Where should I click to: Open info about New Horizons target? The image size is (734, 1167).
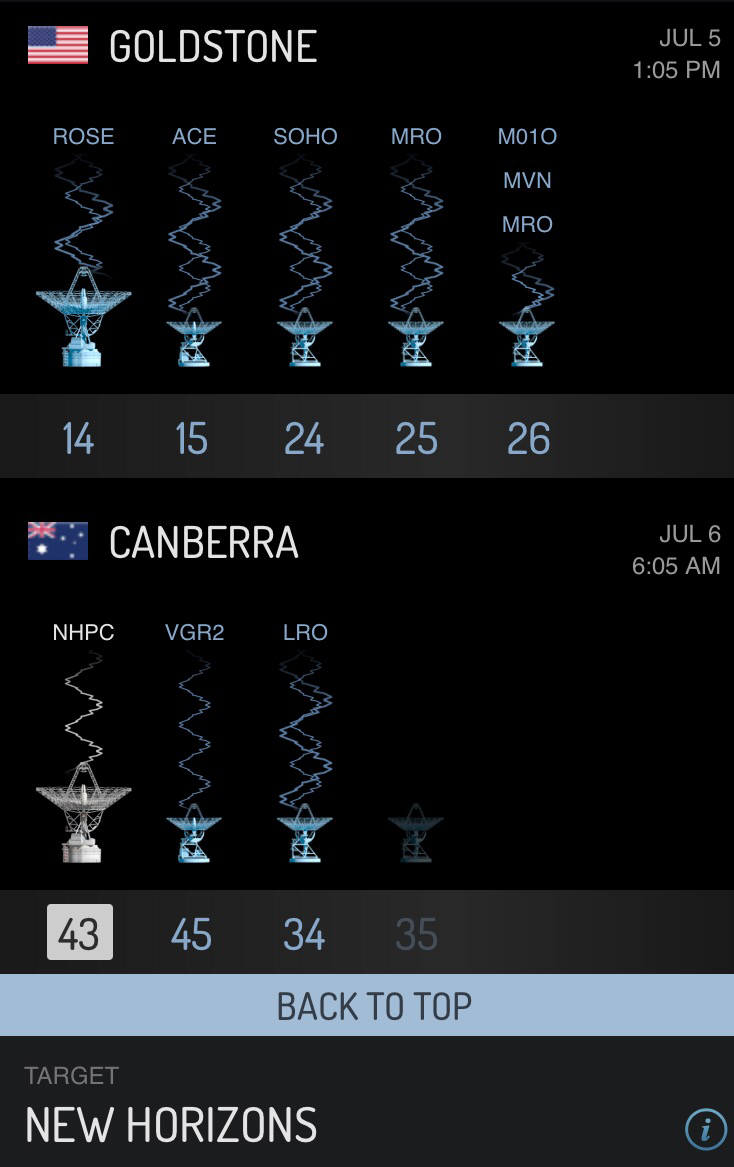[x=705, y=1129]
